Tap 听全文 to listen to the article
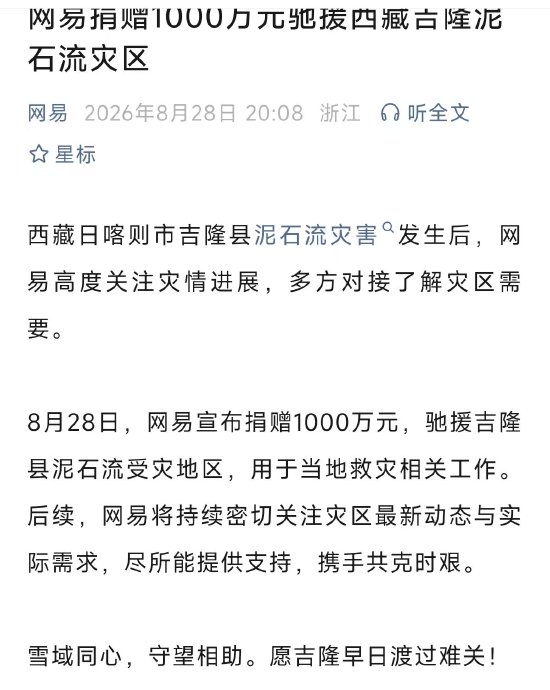Screen dimensions: 550x690 [x=425, y=113]
